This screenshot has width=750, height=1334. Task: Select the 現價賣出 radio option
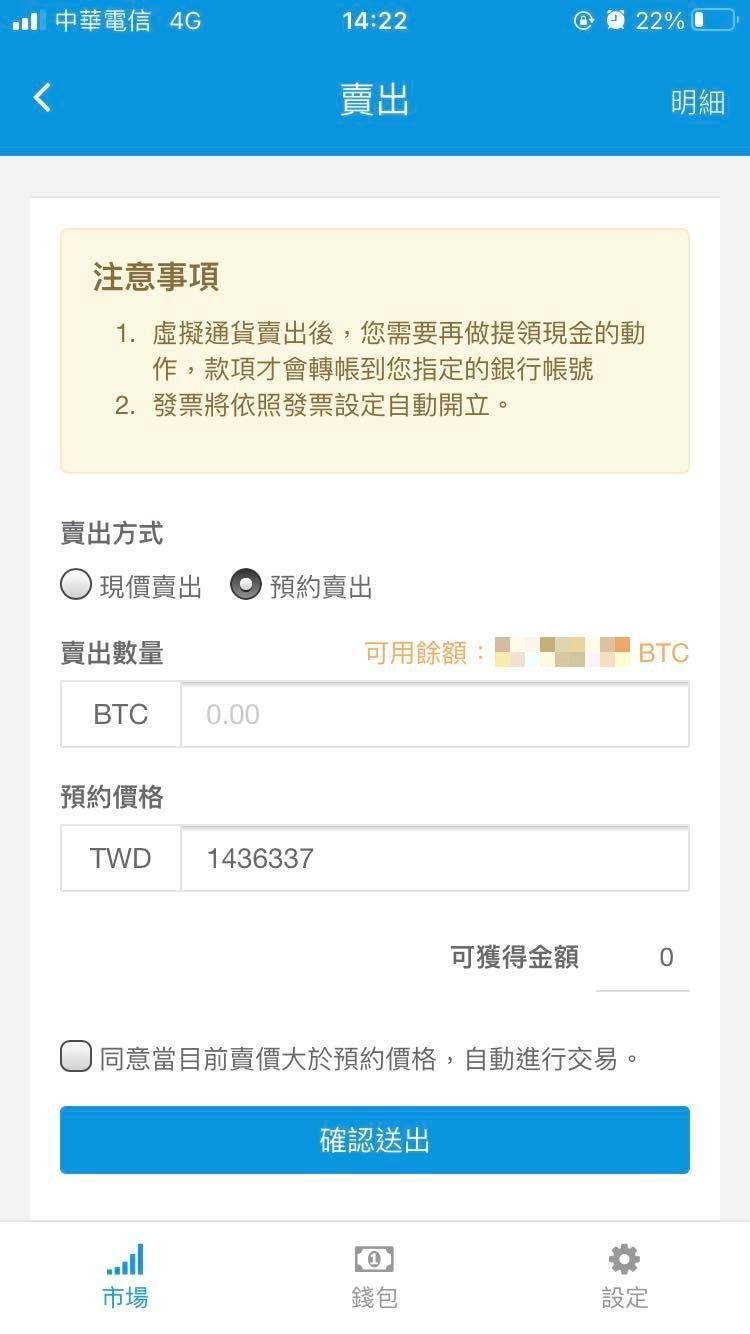click(75, 587)
